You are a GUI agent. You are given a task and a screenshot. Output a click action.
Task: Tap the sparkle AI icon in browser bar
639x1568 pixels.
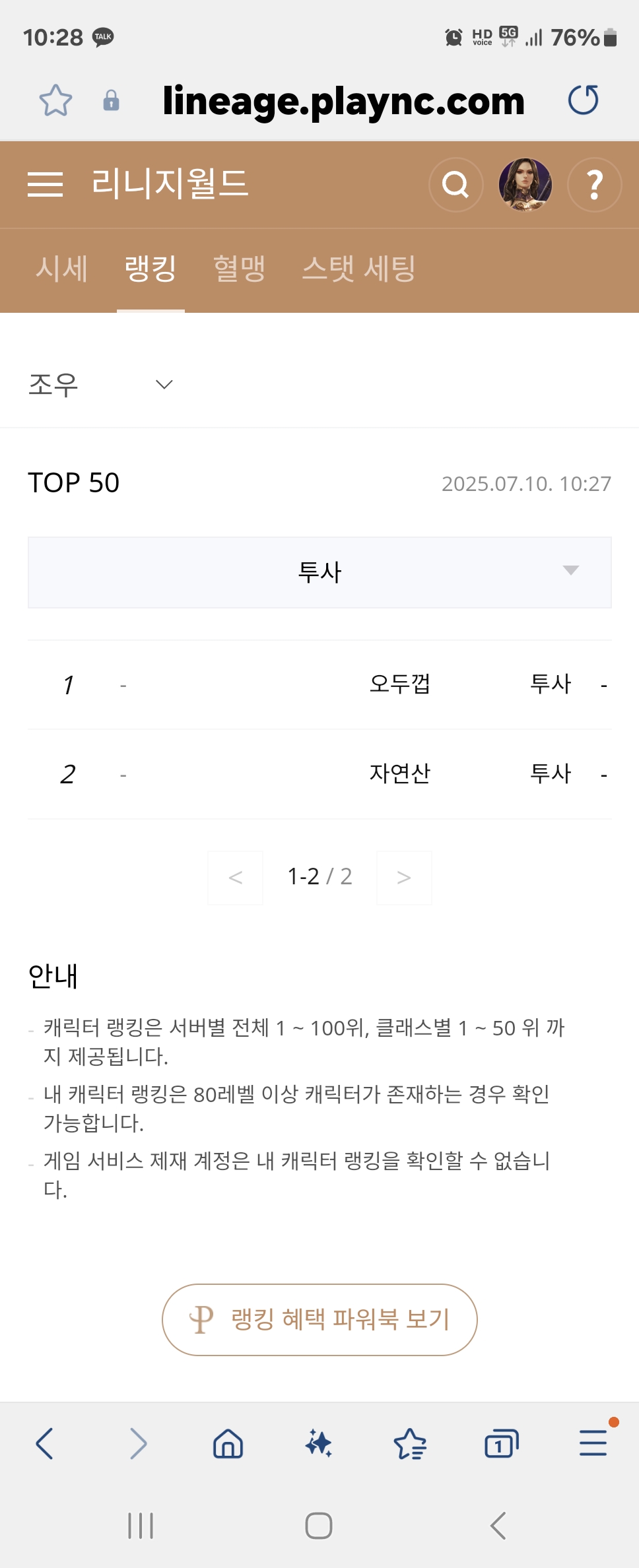coord(319,1442)
